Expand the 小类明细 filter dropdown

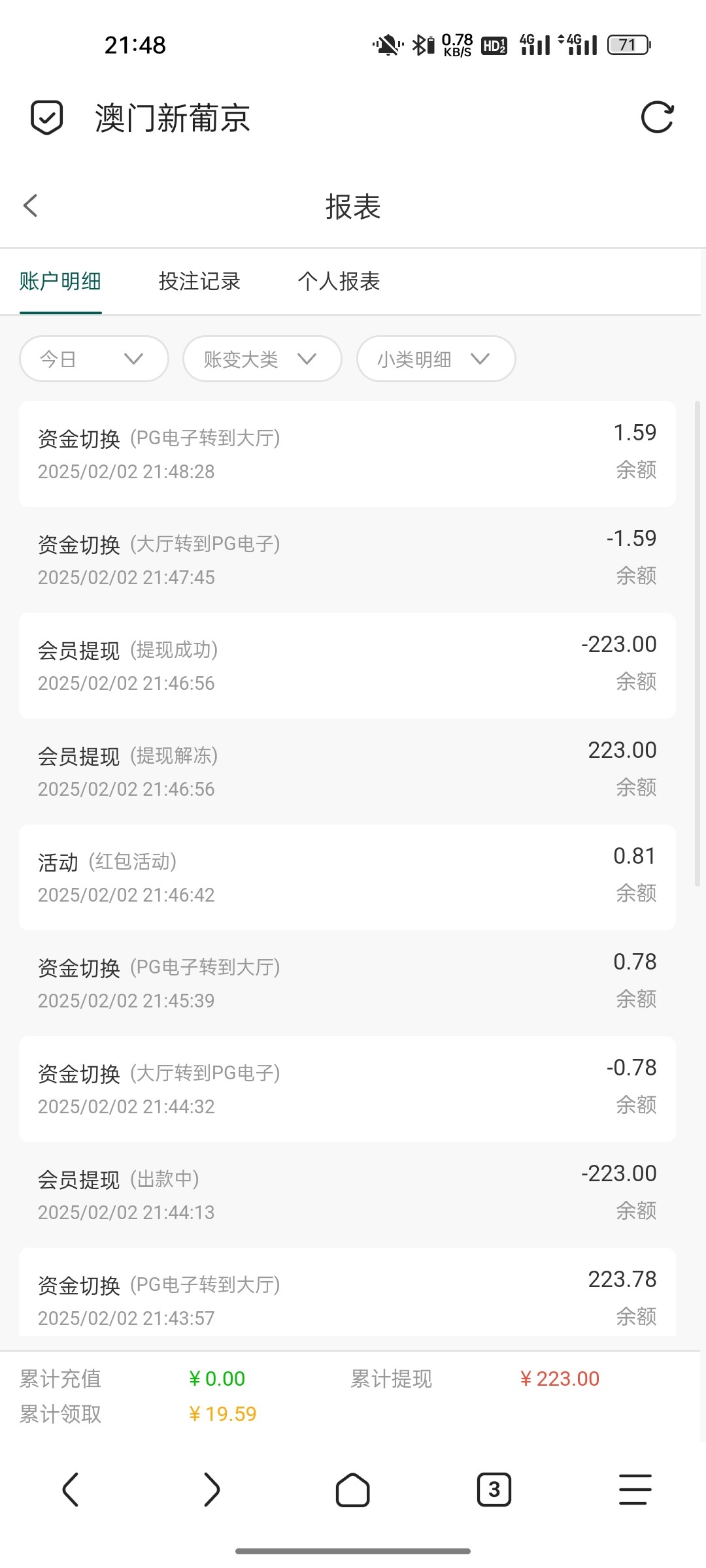[436, 359]
